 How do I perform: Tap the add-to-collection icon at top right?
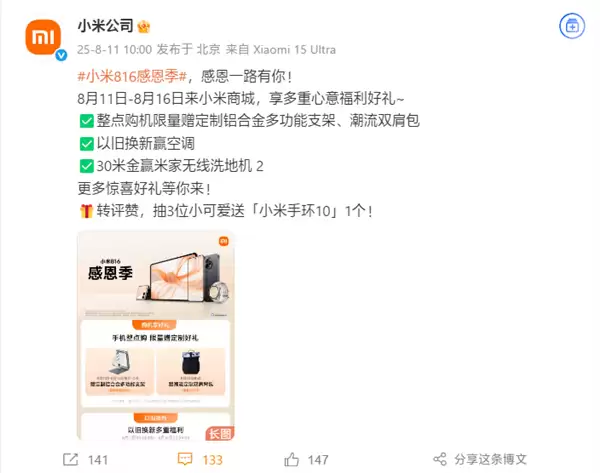pyautogui.click(x=571, y=27)
